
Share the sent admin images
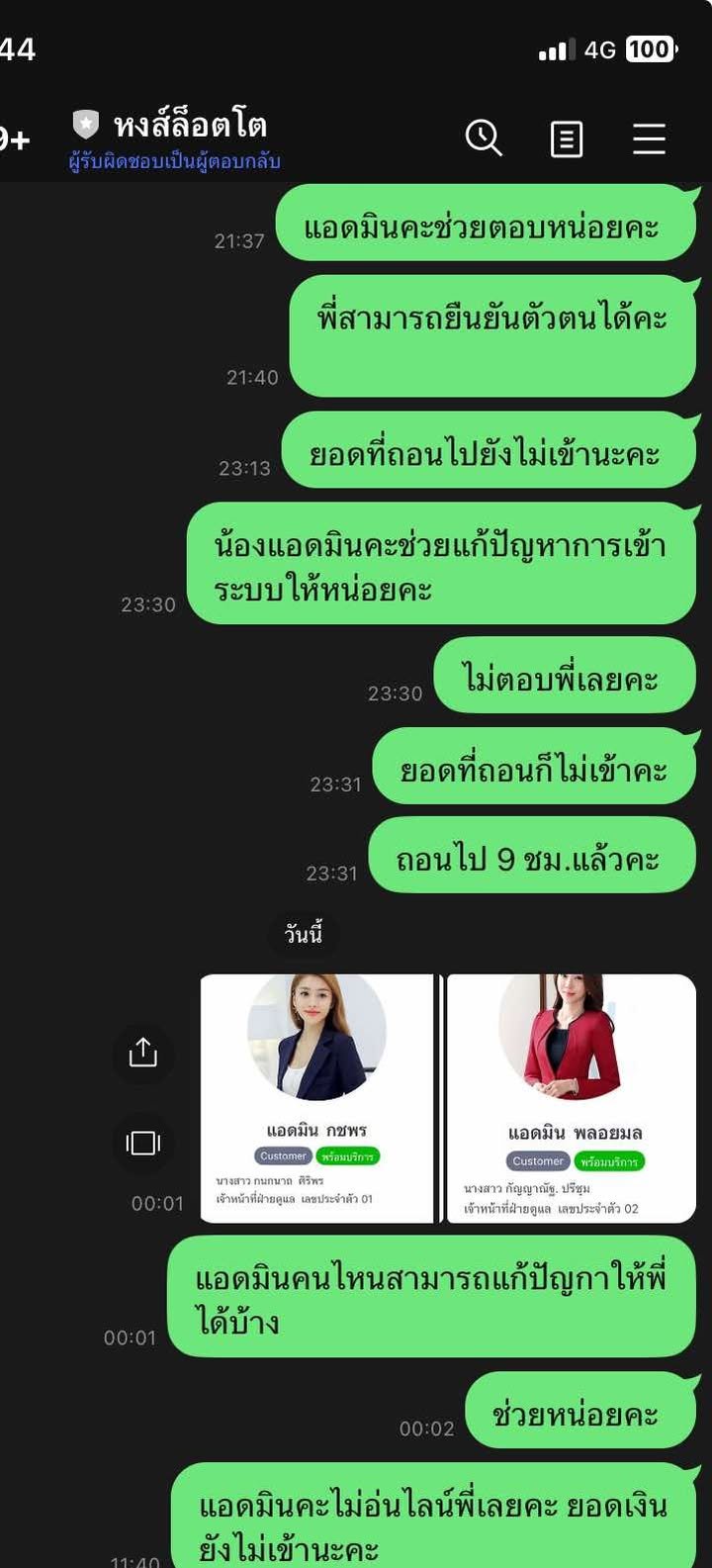pyautogui.click(x=143, y=1053)
